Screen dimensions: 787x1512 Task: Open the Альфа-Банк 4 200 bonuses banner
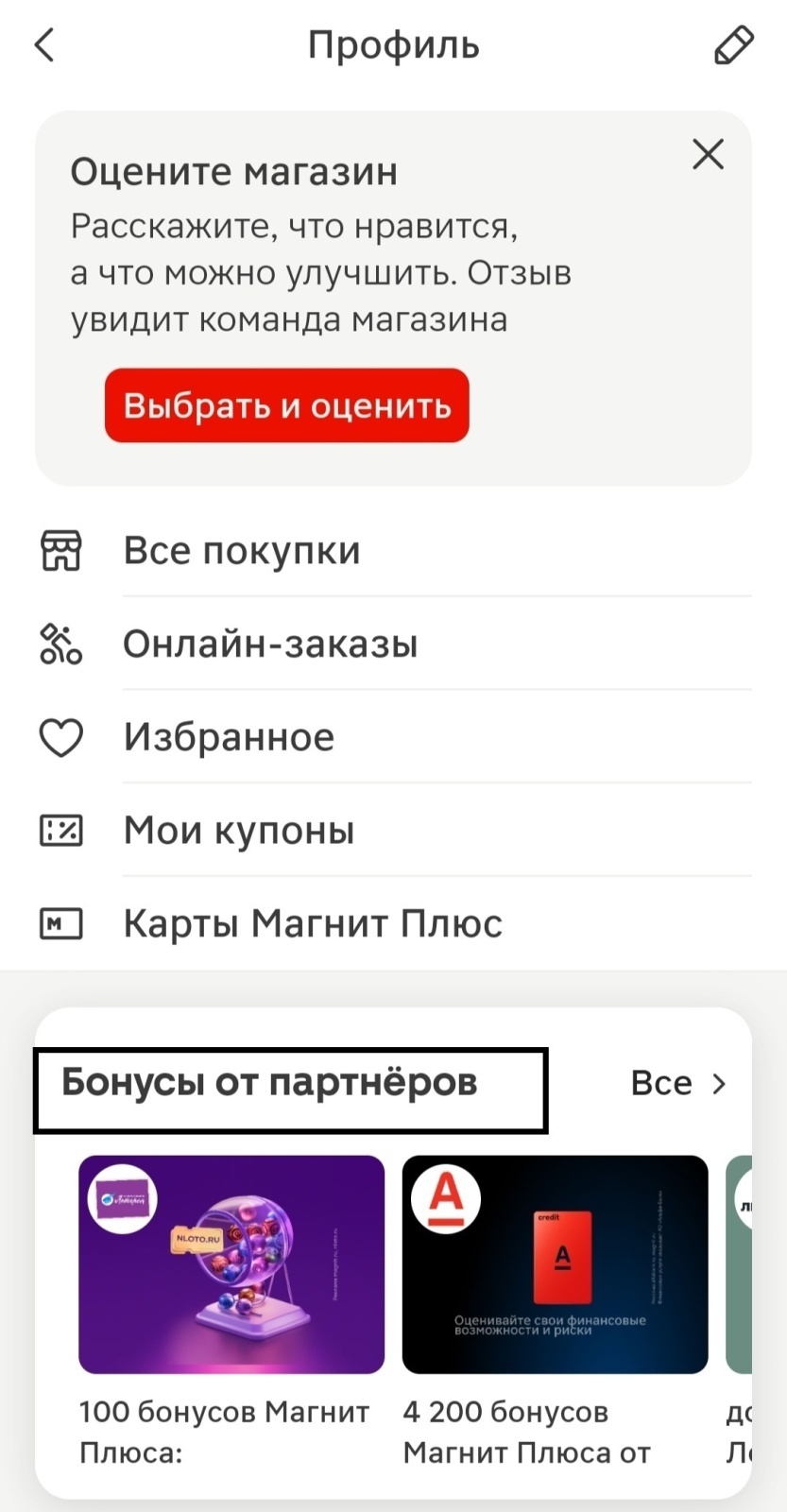click(554, 1264)
